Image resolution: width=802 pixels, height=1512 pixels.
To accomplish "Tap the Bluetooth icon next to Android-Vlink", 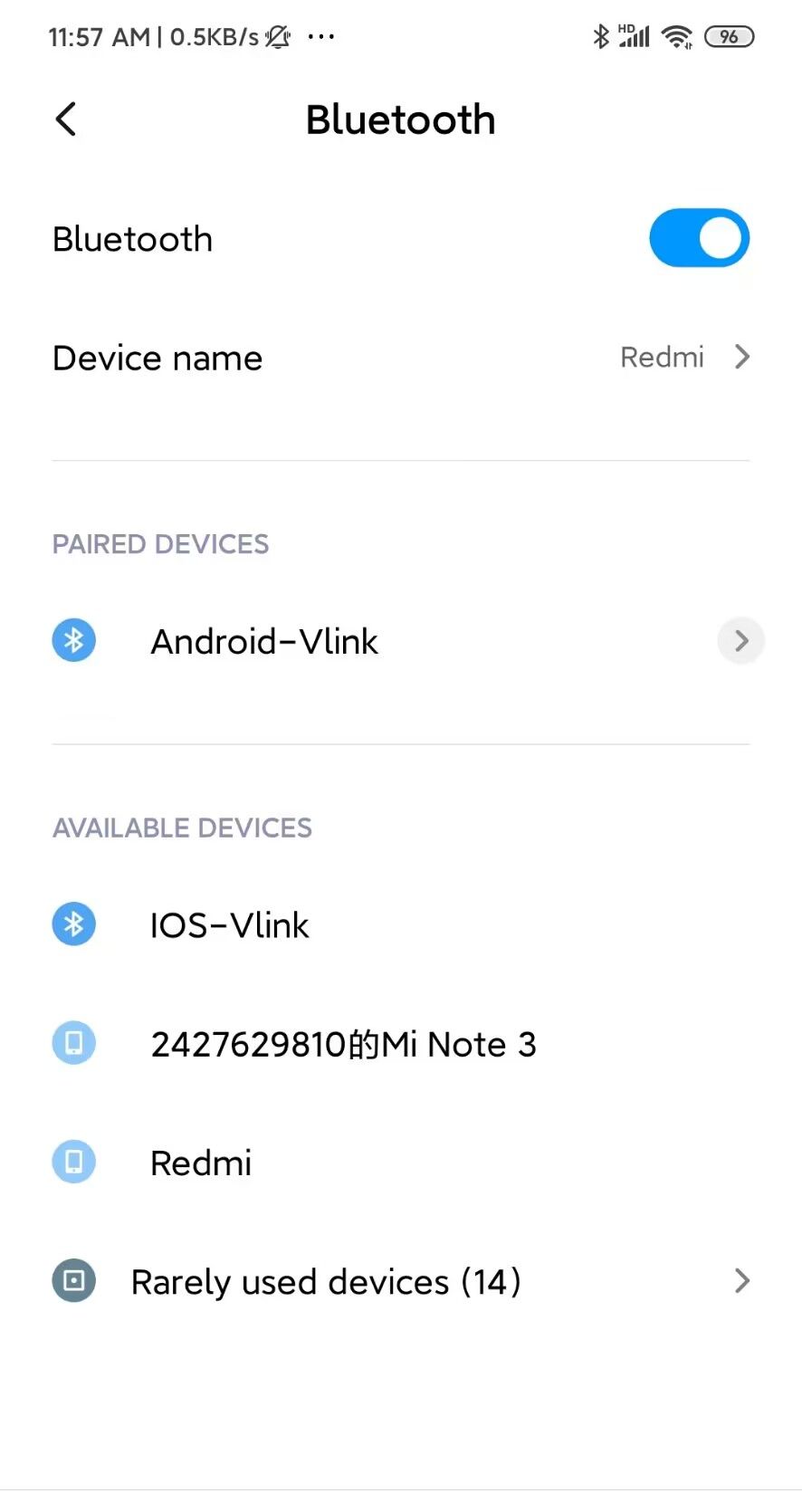I will (73, 640).
